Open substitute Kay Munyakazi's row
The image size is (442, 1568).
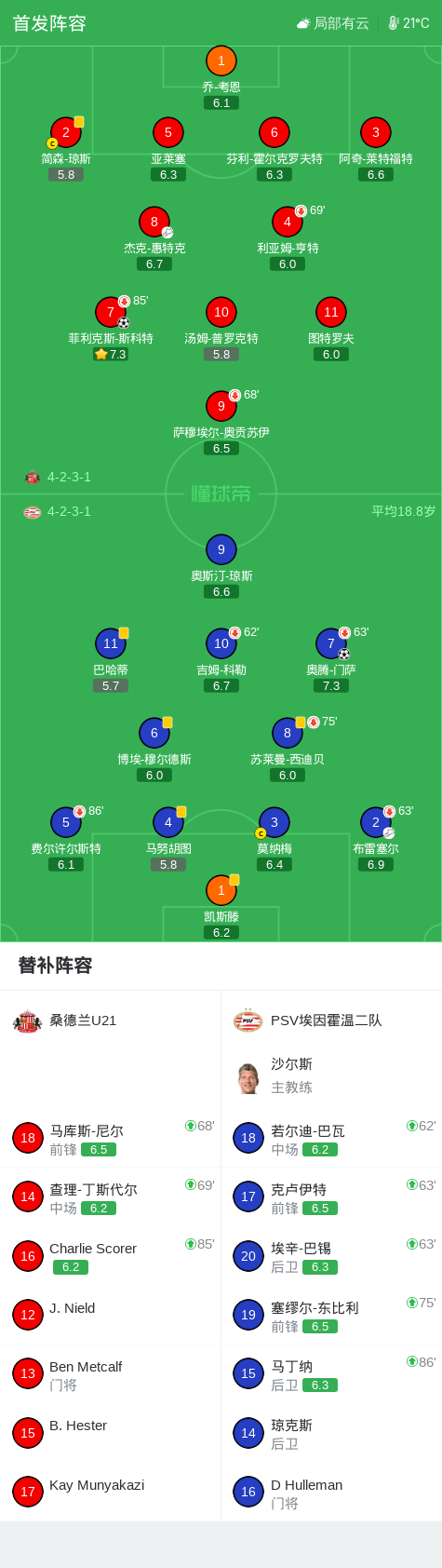click(x=111, y=1492)
